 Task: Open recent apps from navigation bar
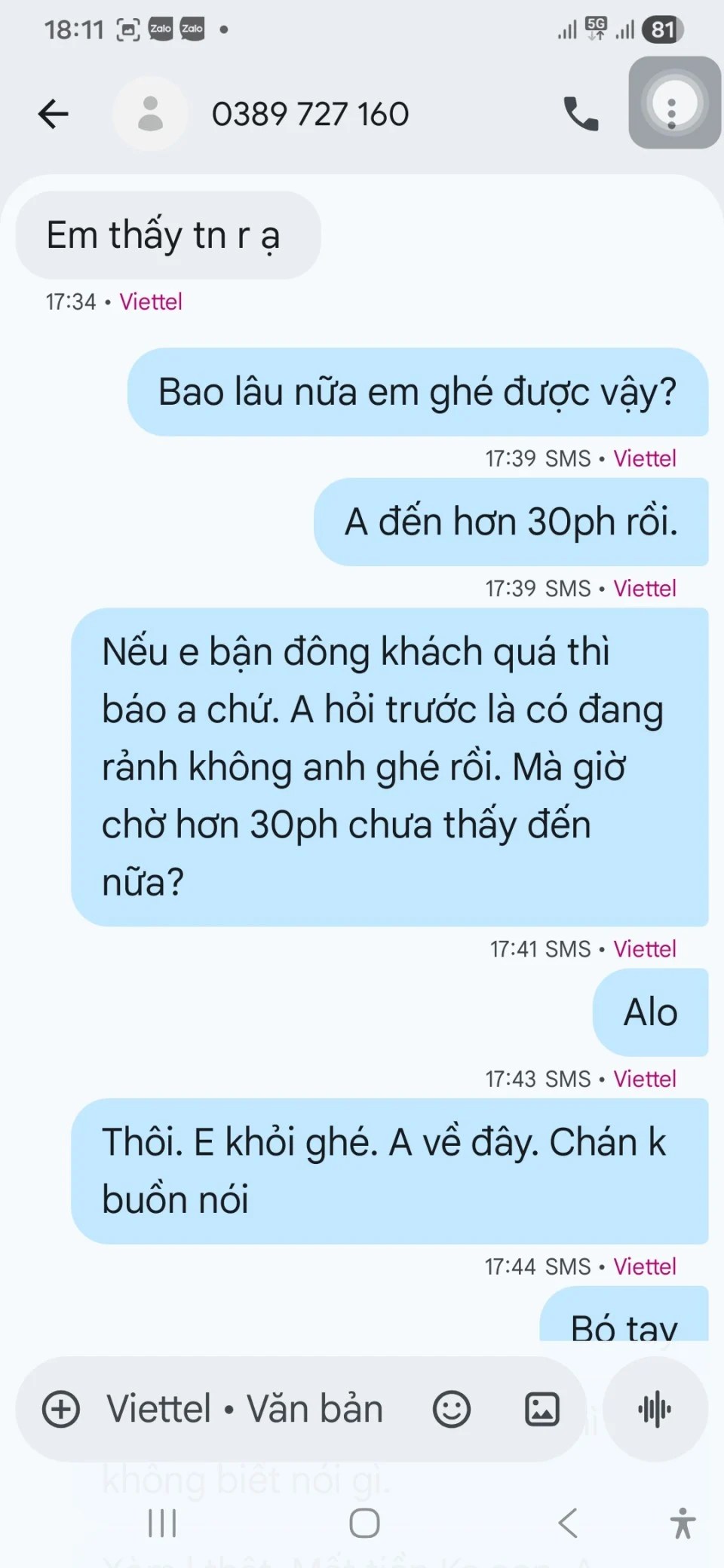coord(162,1523)
